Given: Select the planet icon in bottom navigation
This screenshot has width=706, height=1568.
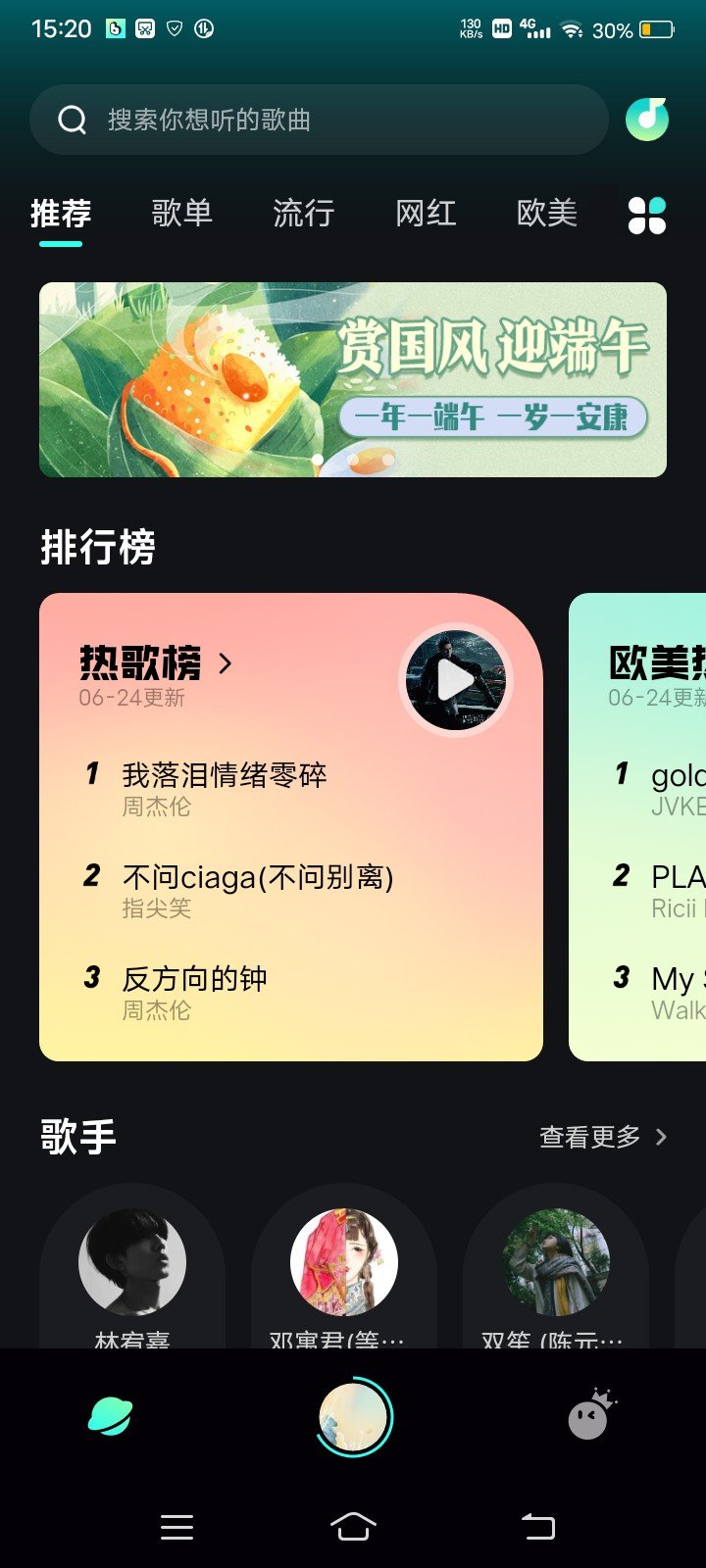Looking at the screenshot, I should (111, 1416).
